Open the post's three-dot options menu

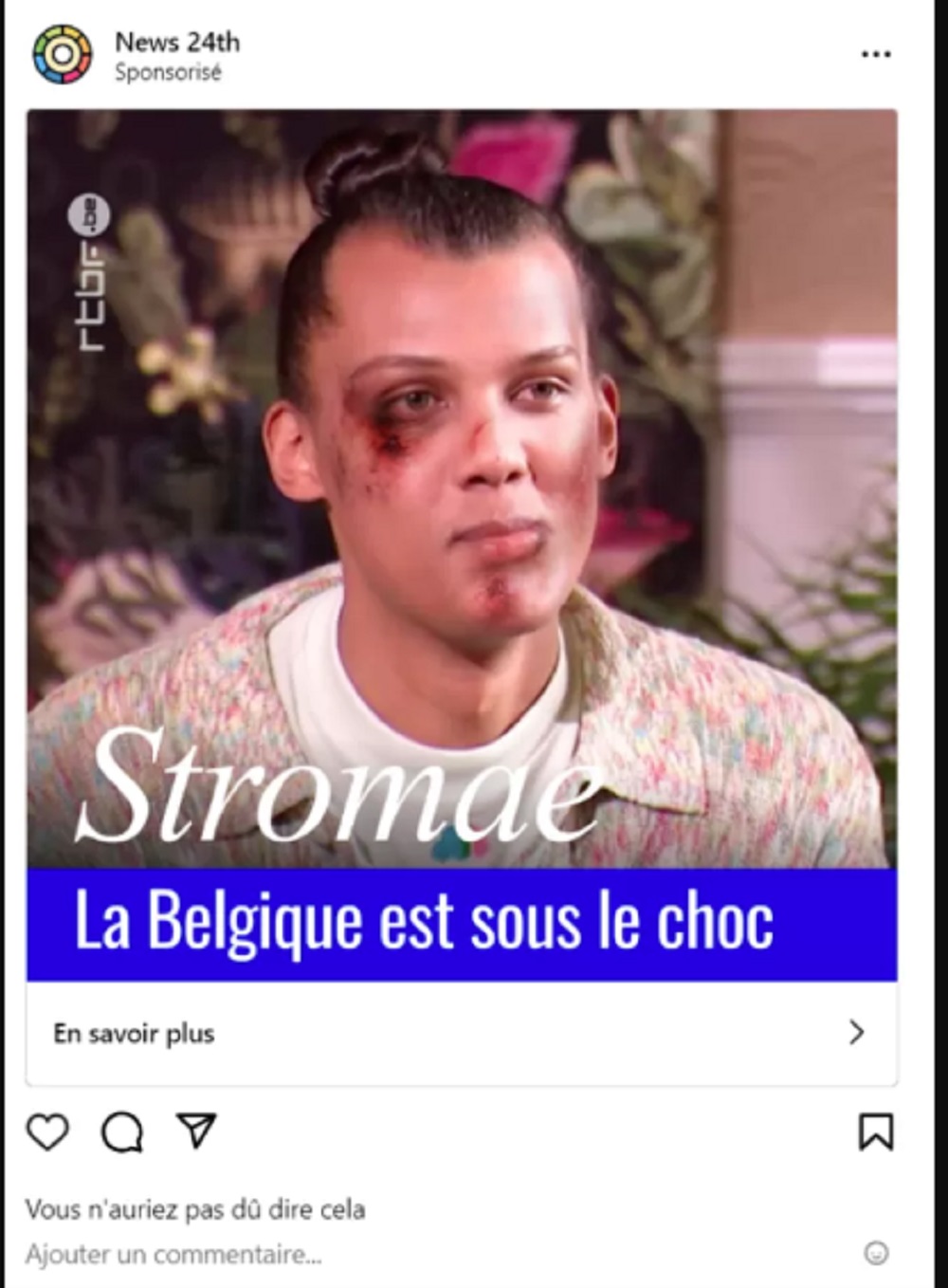point(875,54)
